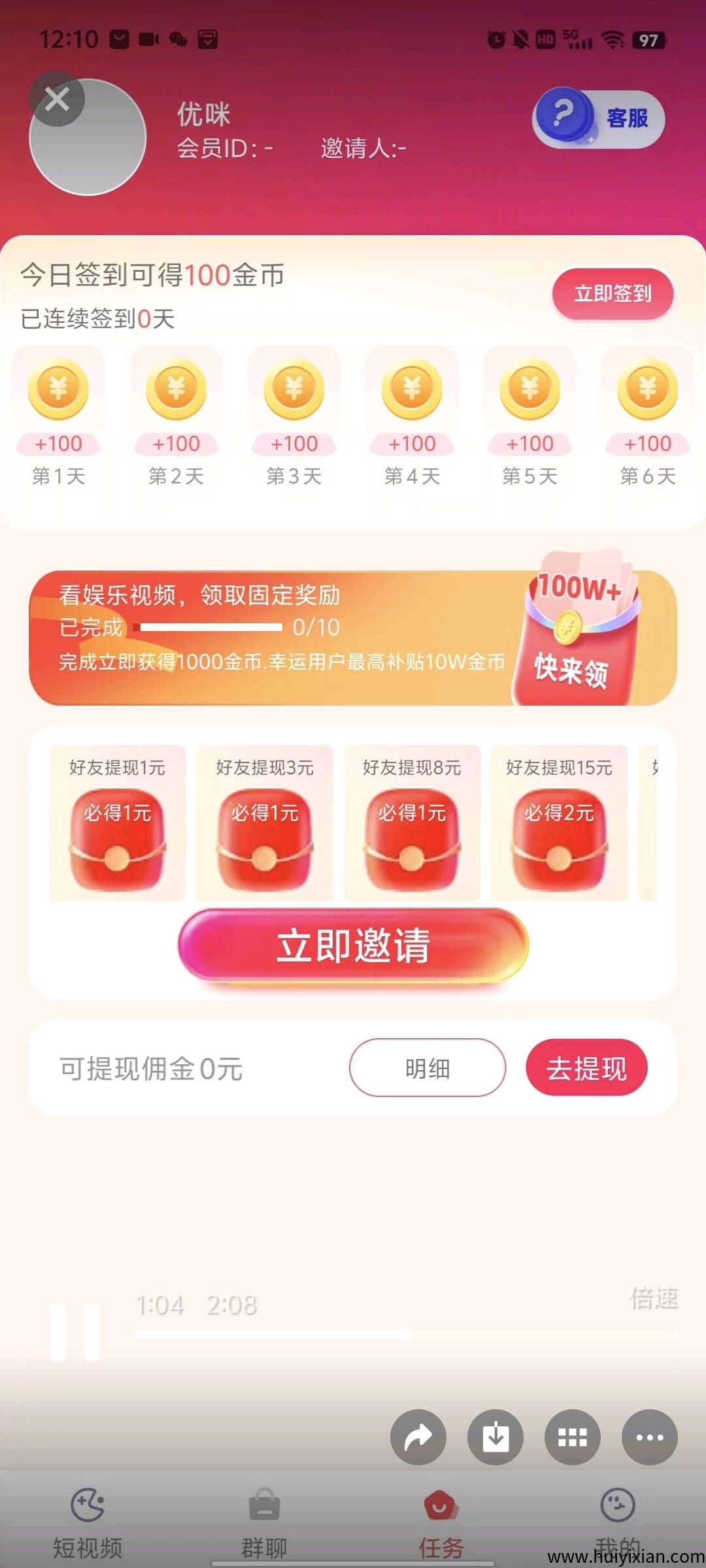Tap the share arrow icon
Image resolution: width=706 pixels, height=1568 pixels.
[x=418, y=1437]
